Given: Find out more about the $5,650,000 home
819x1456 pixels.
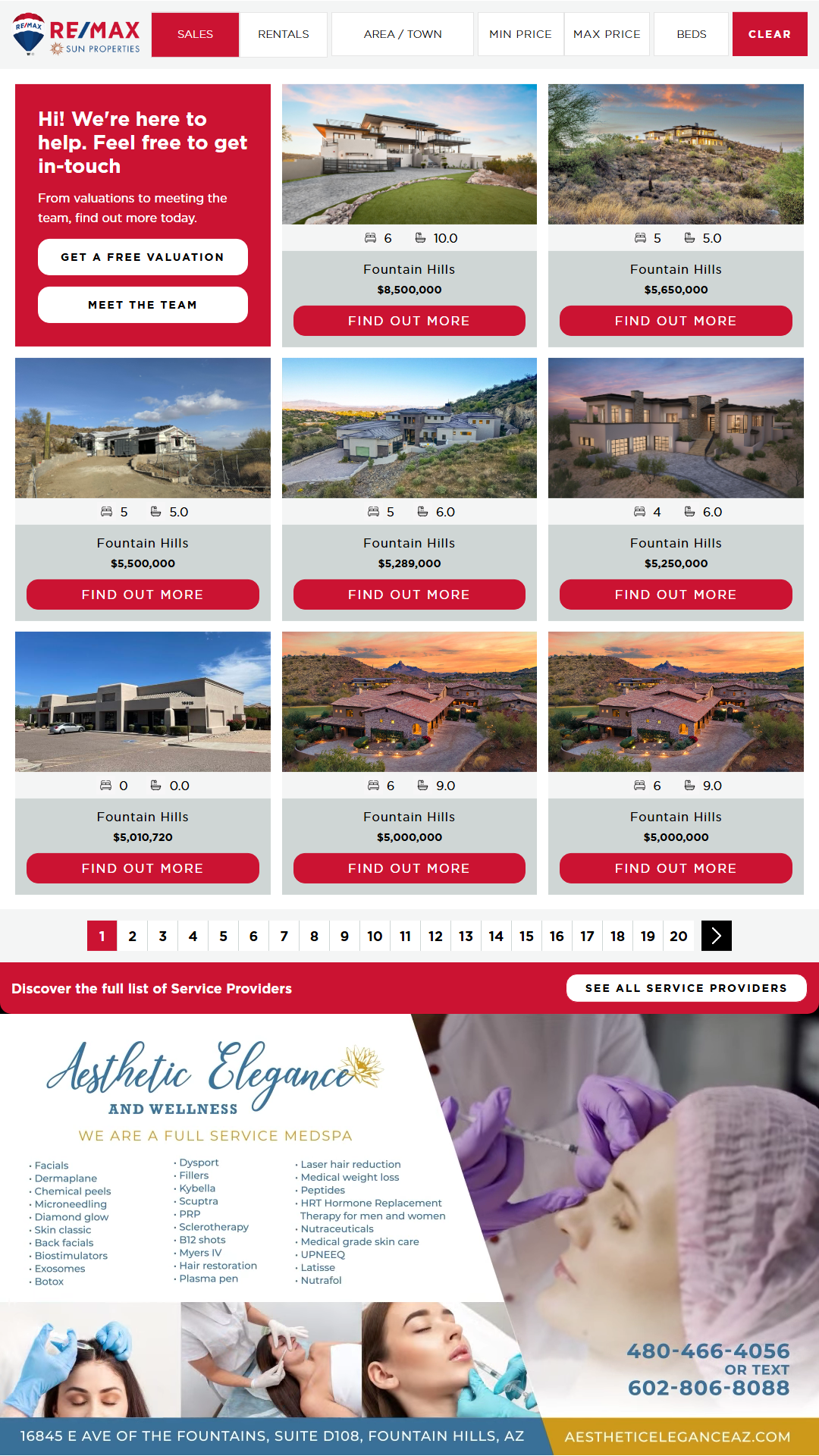Looking at the screenshot, I should point(676,321).
